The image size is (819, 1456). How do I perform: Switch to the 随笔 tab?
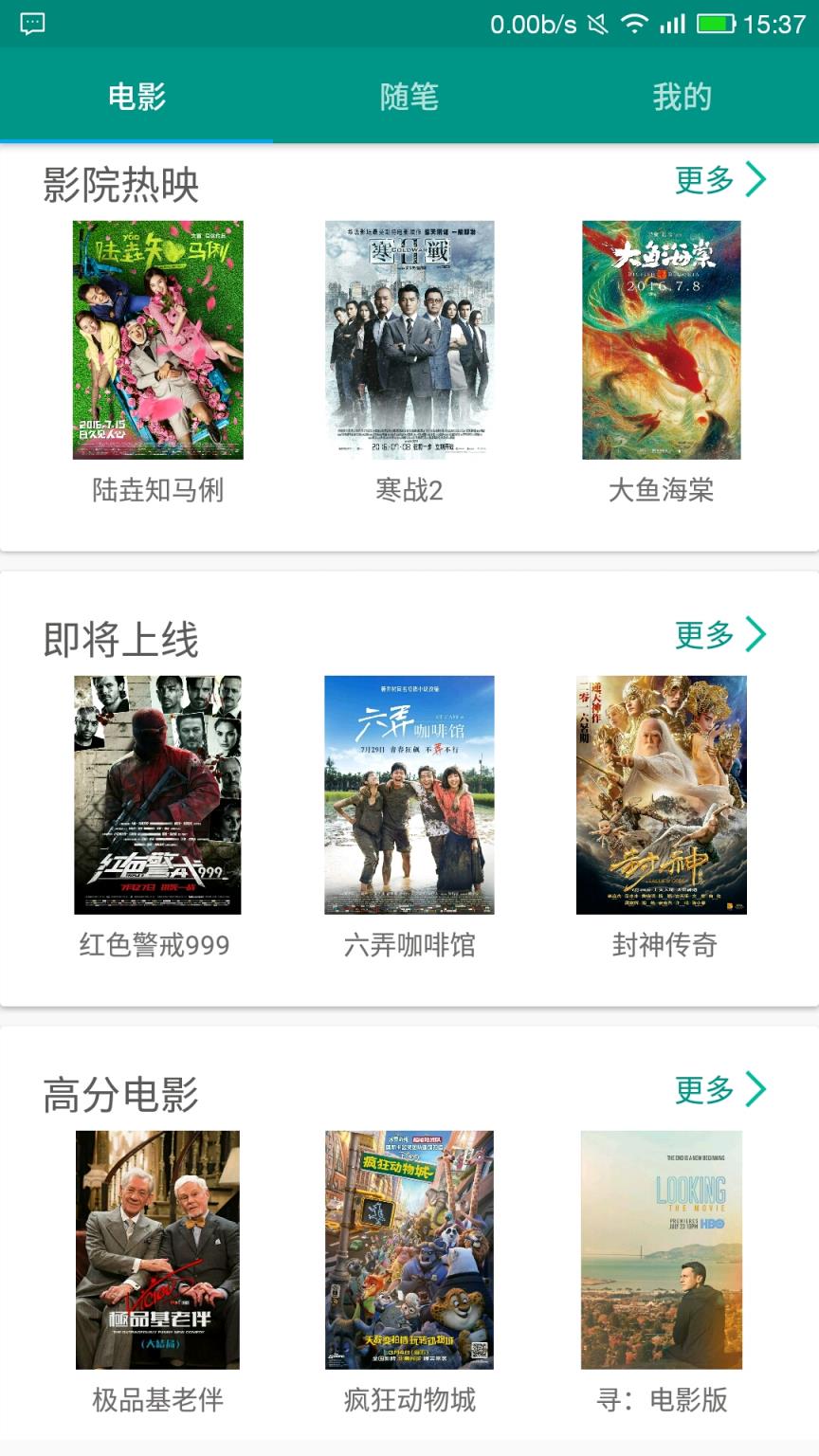click(409, 98)
